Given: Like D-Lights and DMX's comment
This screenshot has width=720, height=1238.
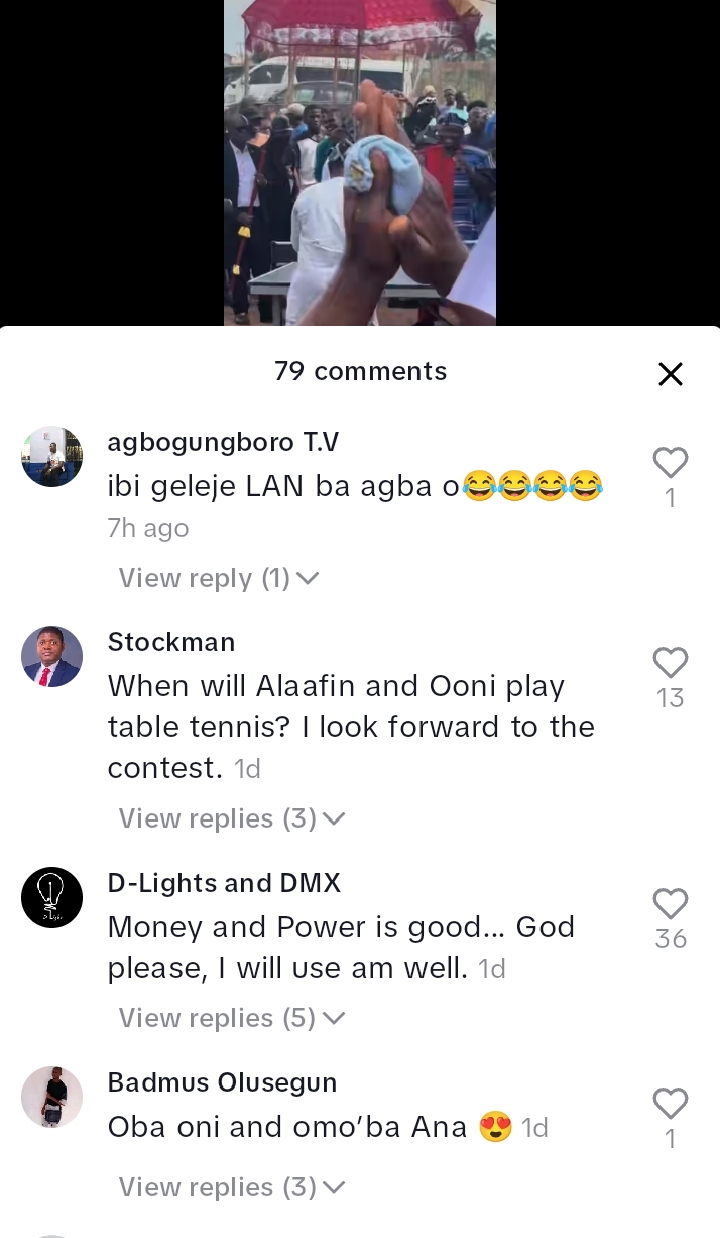Looking at the screenshot, I should (670, 904).
